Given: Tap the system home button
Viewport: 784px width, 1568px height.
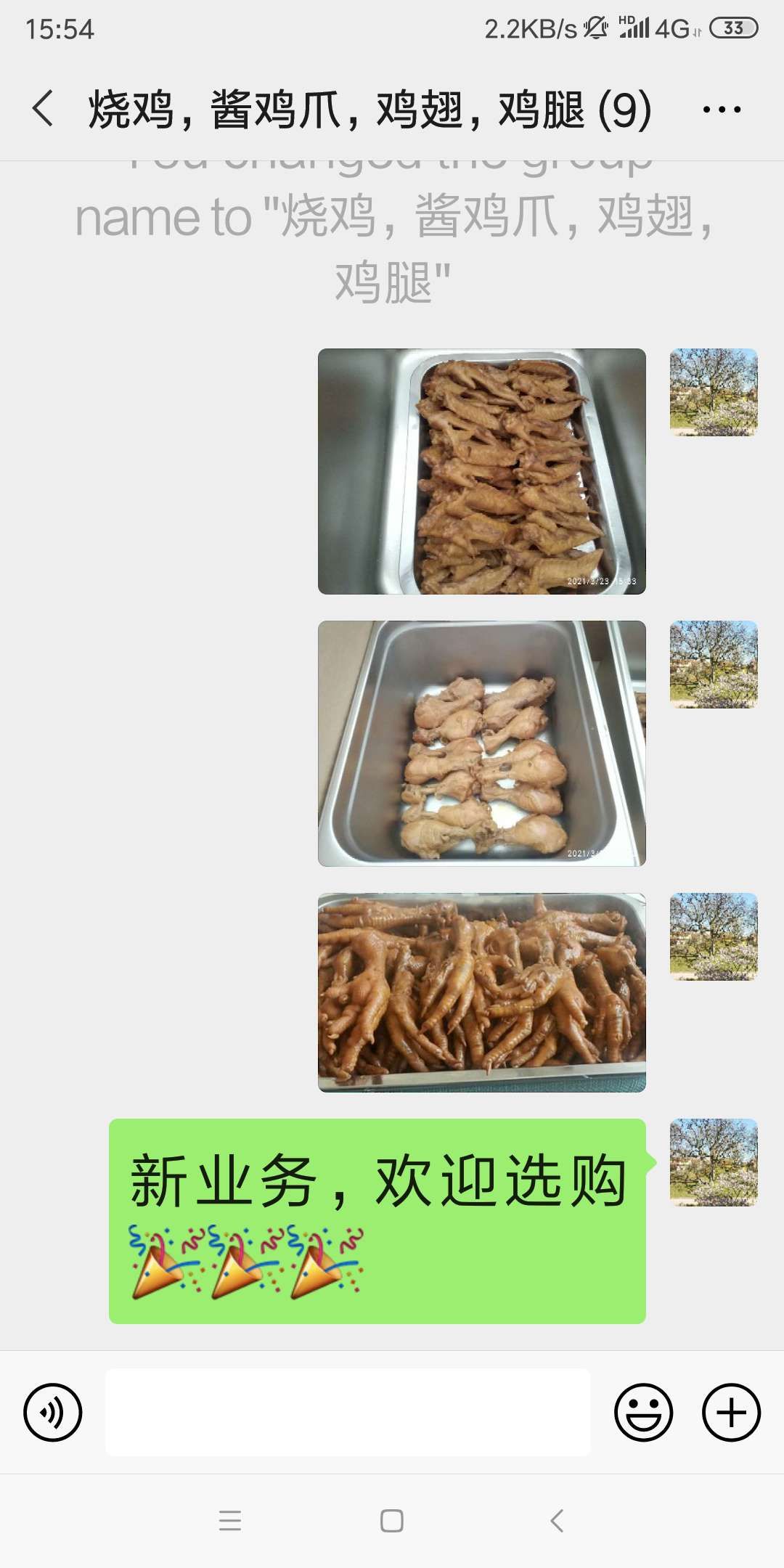Looking at the screenshot, I should point(392,1520).
